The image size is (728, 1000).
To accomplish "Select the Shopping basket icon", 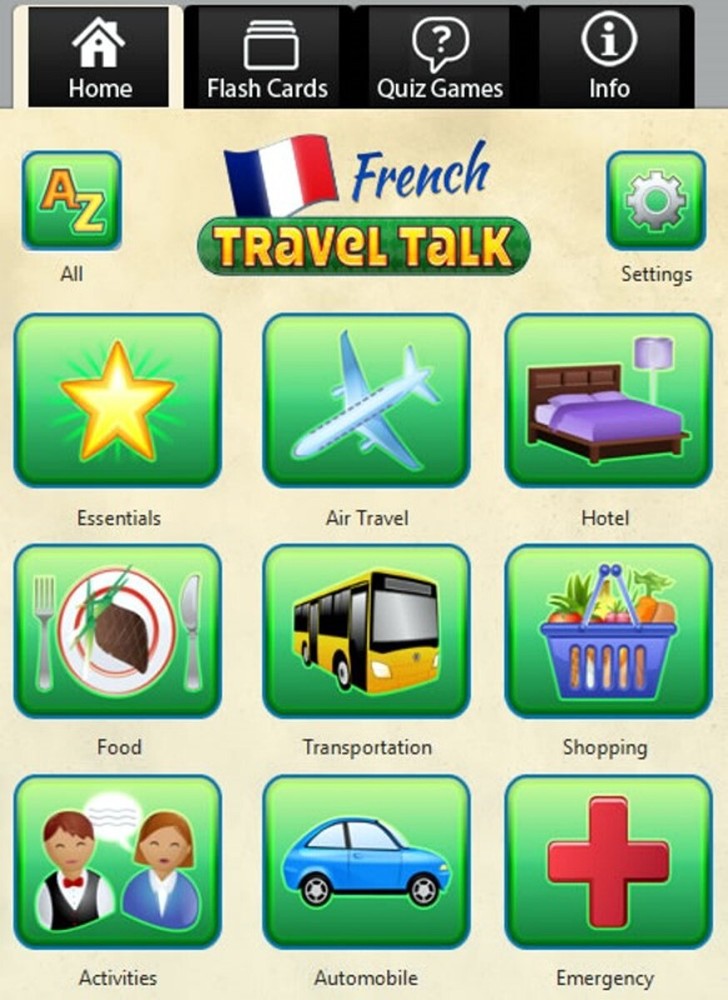I will click(x=607, y=628).
